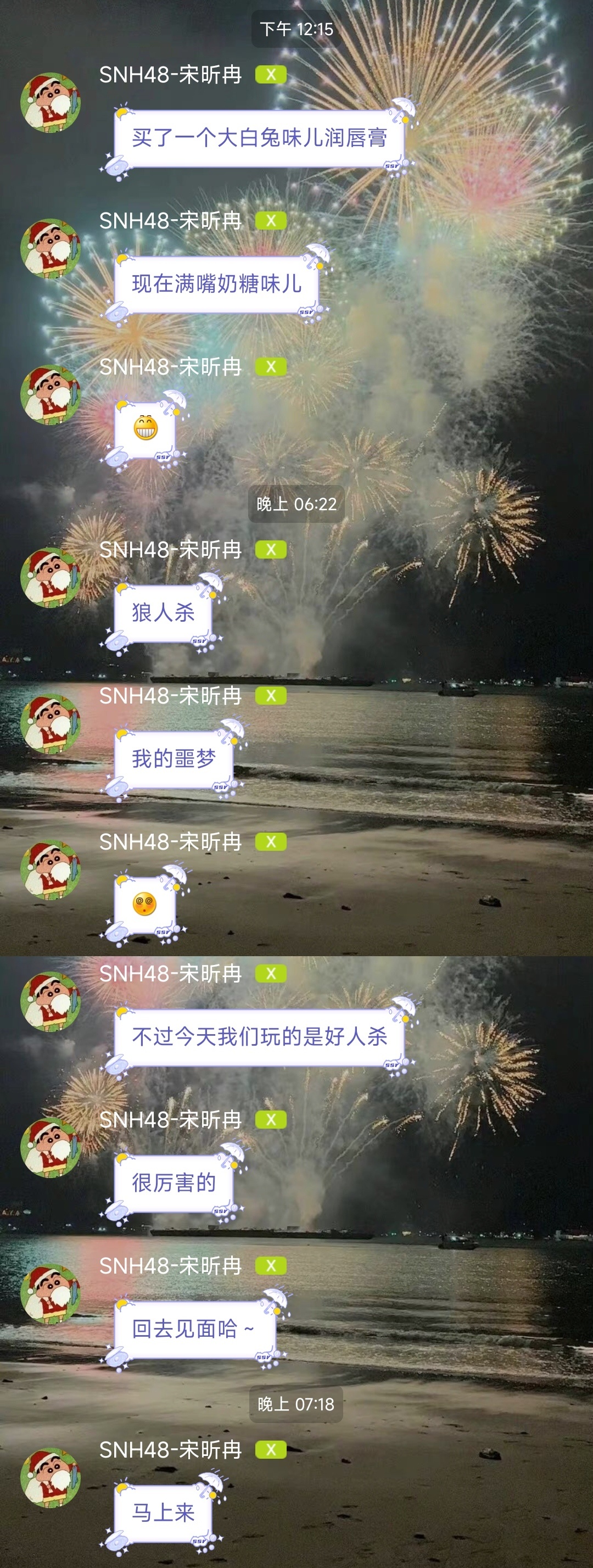
Task: View sender profile beside the 狼人杀 message
Action: point(51,577)
